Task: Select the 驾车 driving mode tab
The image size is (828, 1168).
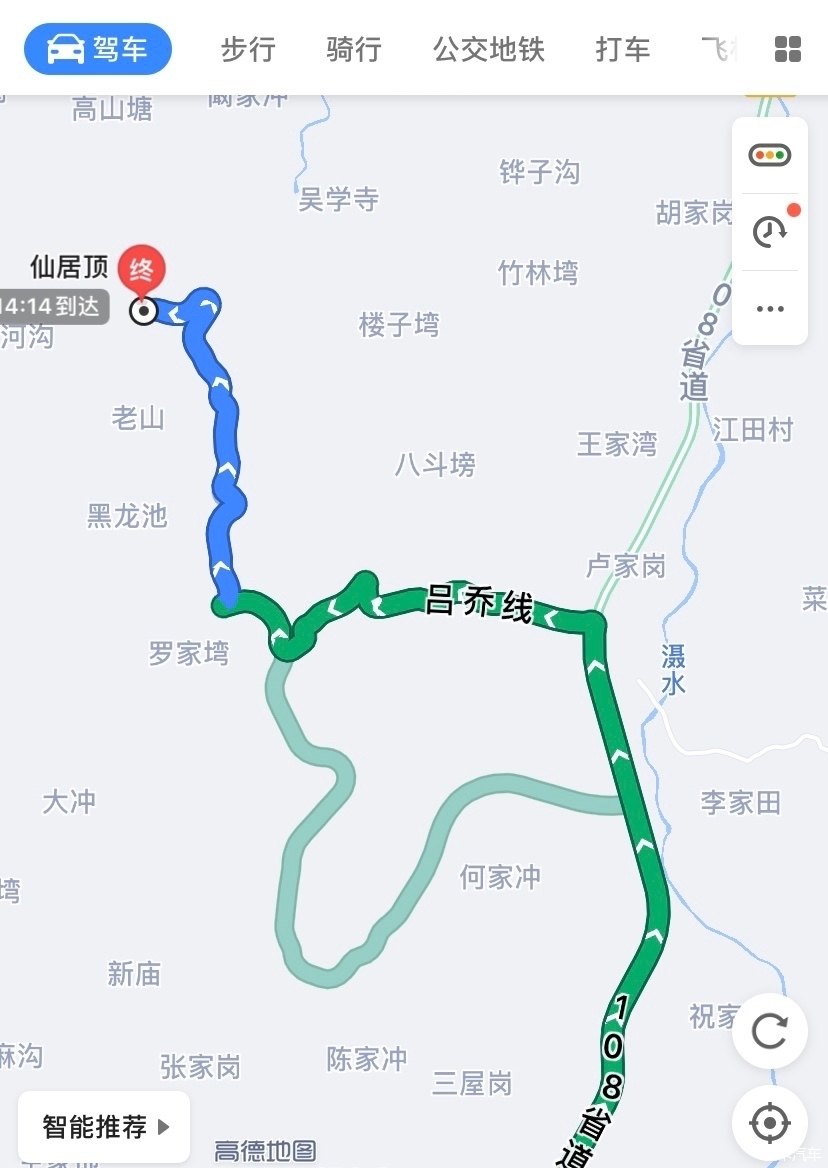Action: coord(98,49)
